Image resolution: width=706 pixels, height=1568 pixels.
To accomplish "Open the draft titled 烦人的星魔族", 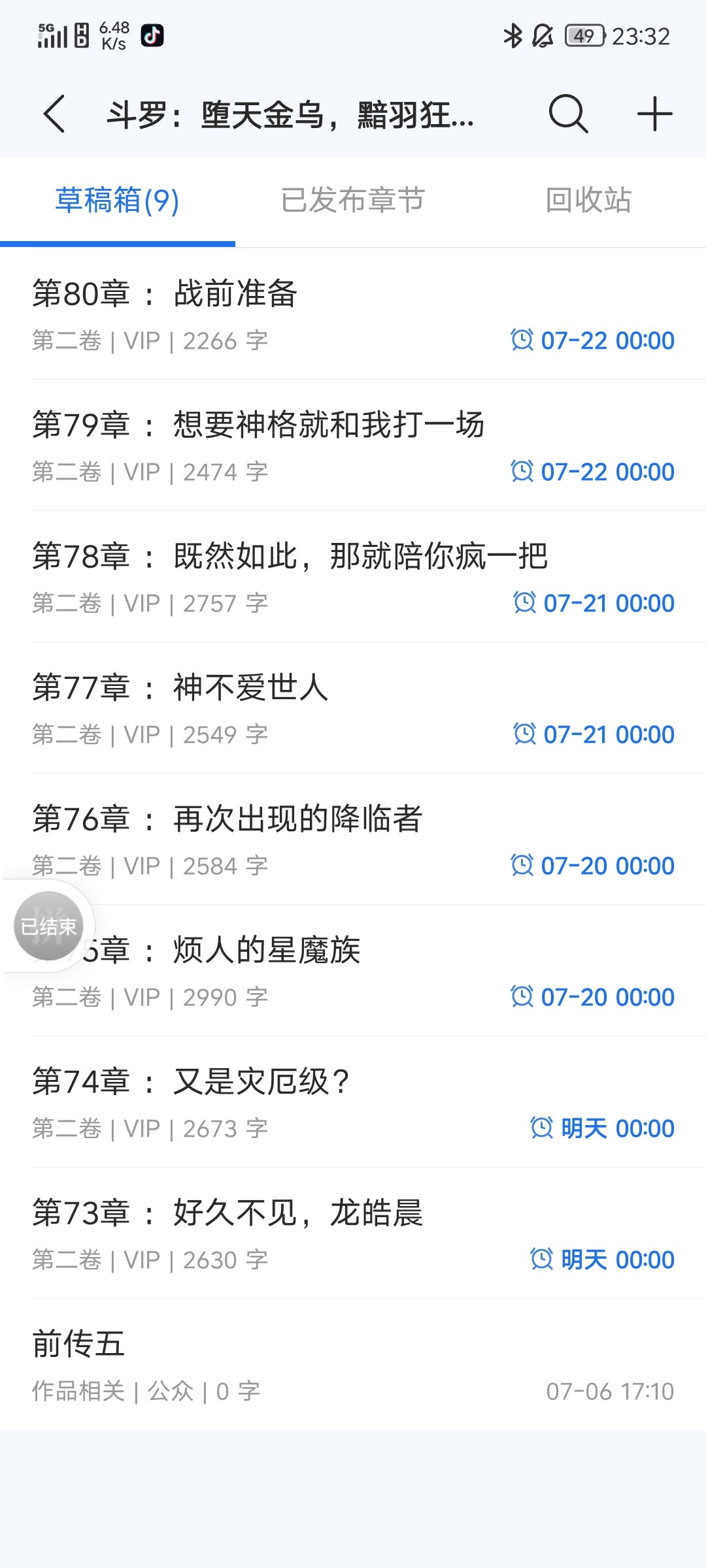I will point(353,971).
